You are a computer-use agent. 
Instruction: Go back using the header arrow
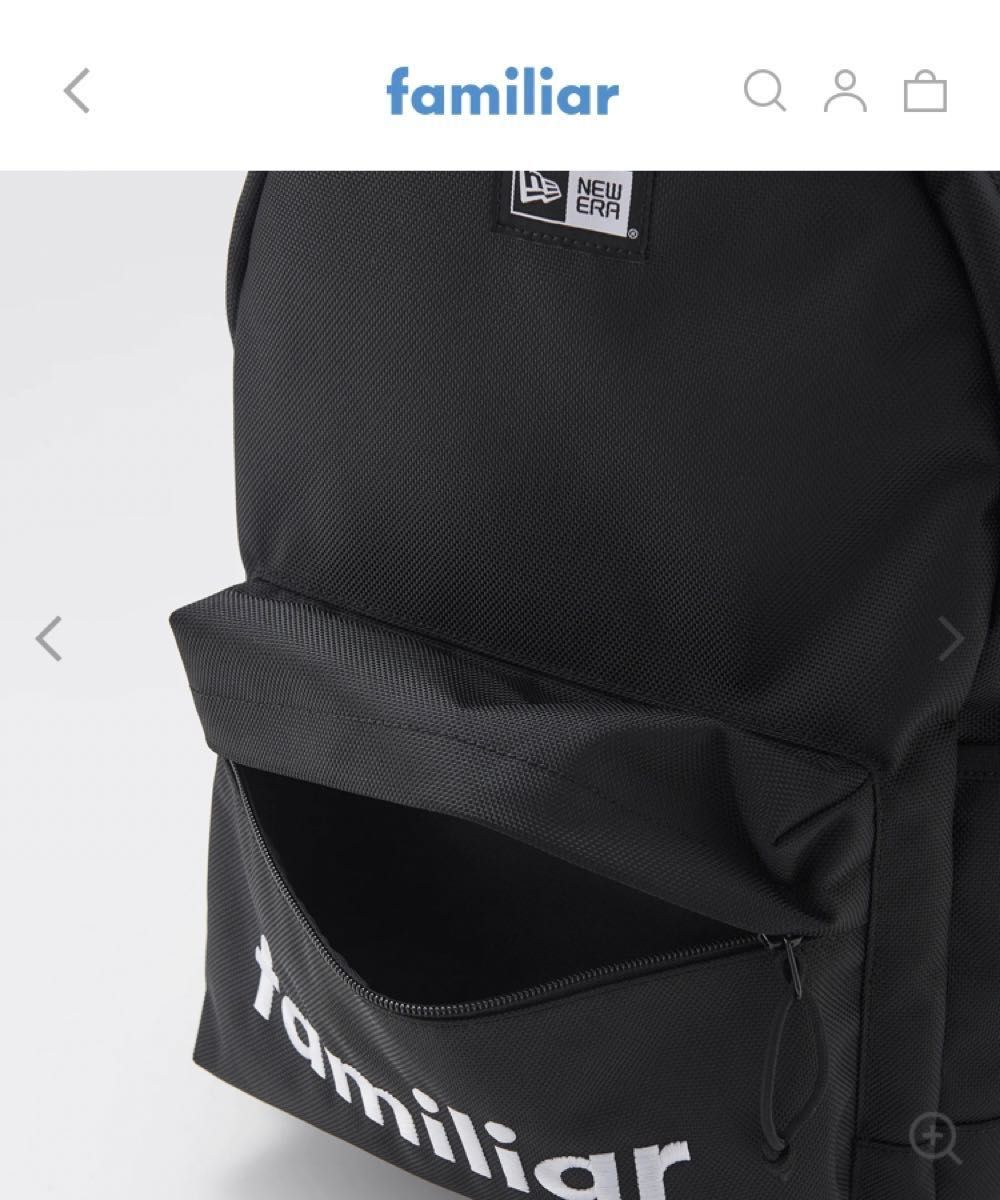[x=77, y=91]
